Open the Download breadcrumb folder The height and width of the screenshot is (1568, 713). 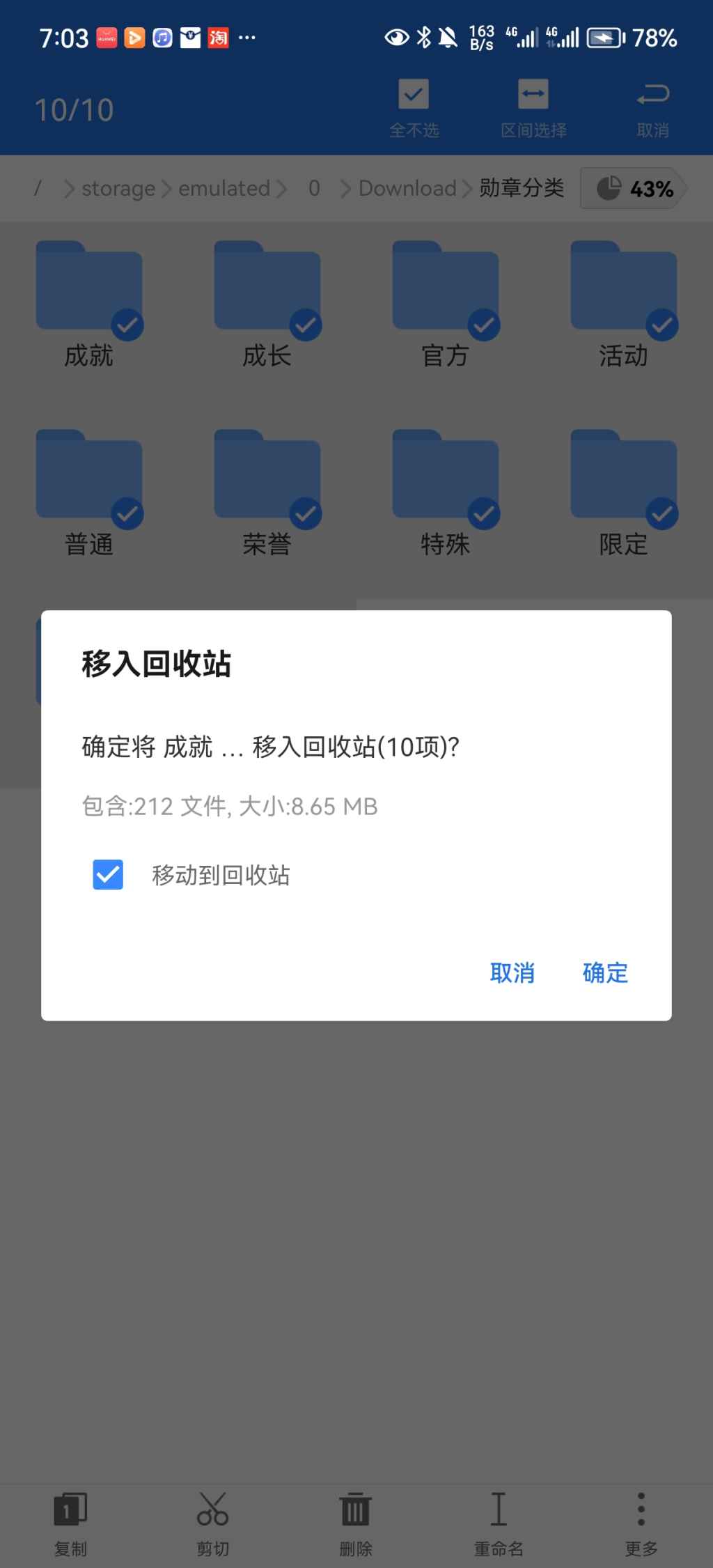(x=406, y=188)
